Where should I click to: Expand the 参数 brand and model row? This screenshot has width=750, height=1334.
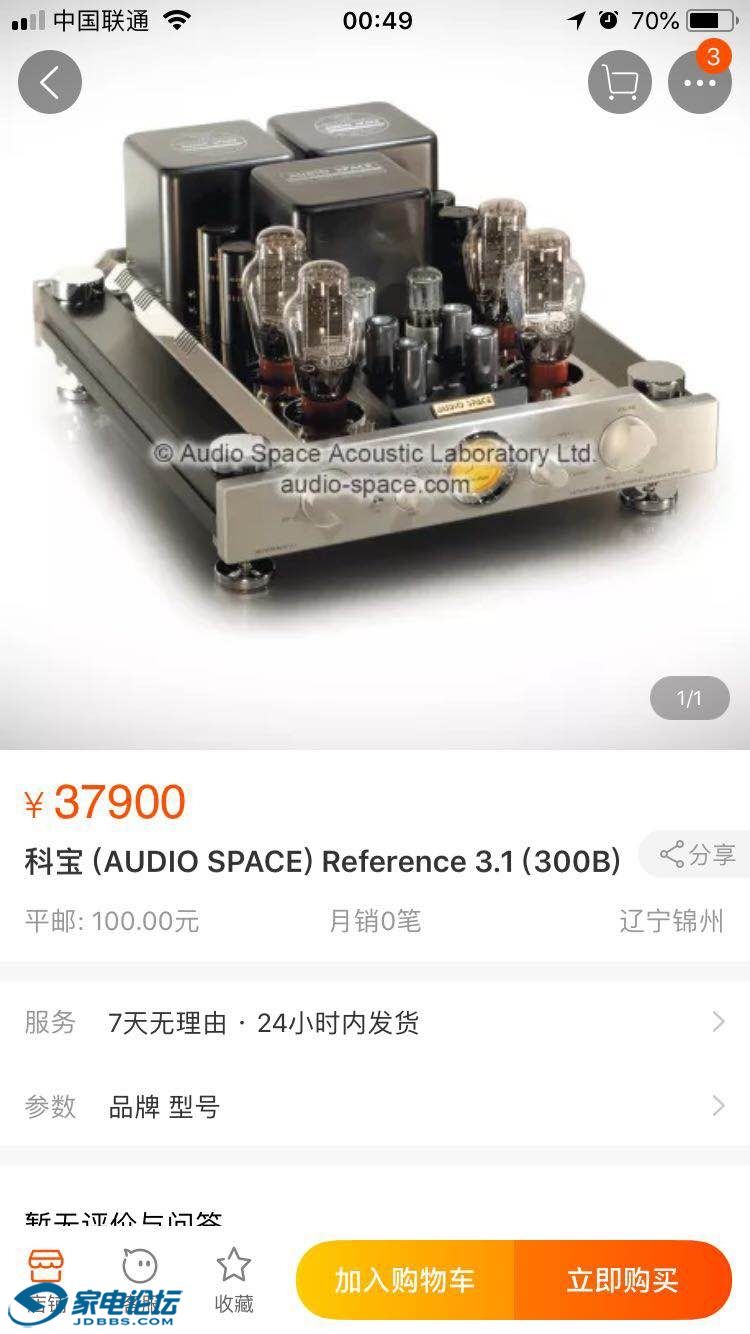[375, 1106]
